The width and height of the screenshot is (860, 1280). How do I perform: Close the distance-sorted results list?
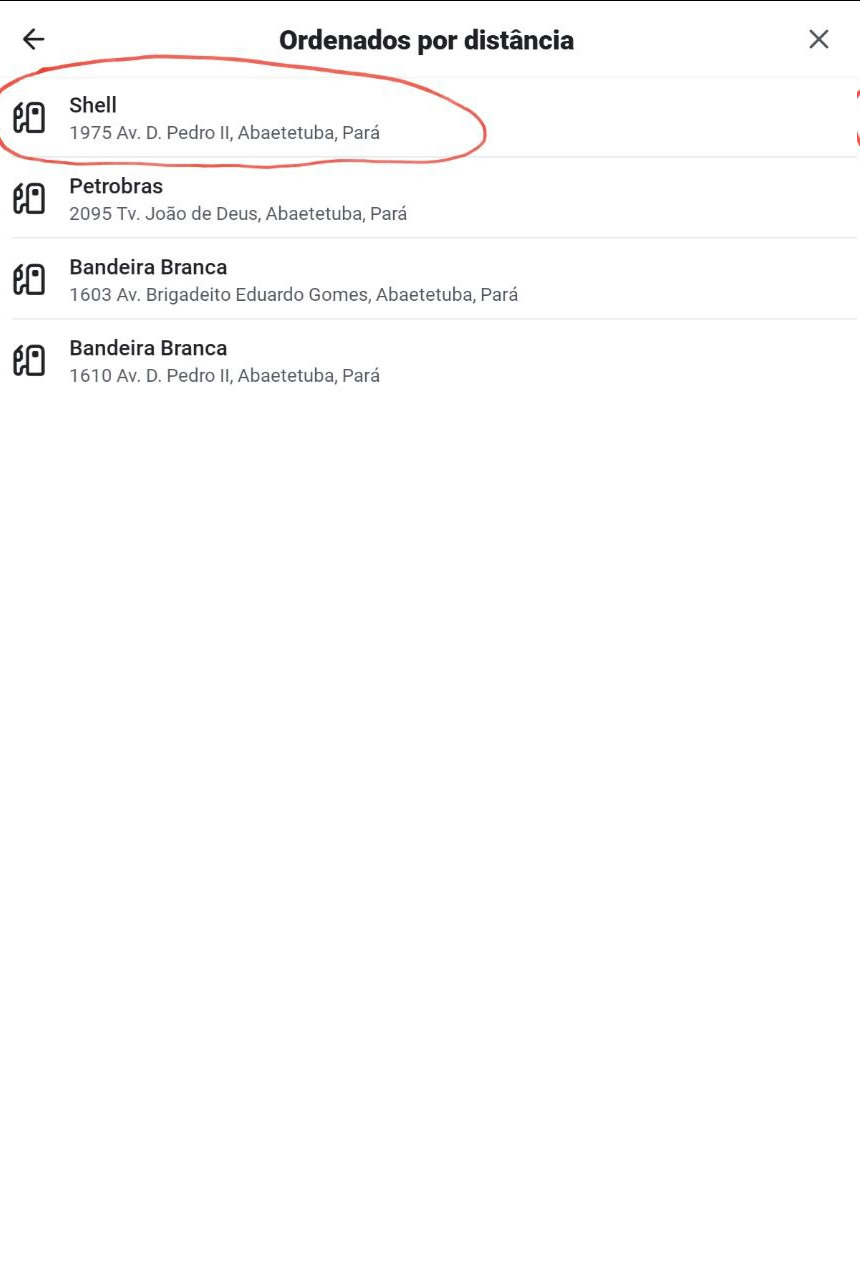(818, 40)
